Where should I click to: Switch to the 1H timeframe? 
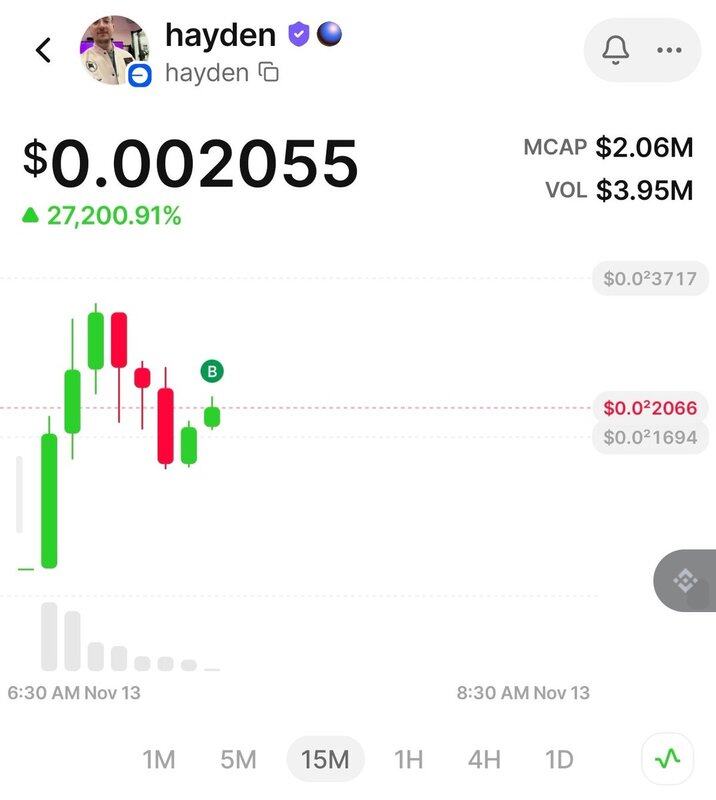point(408,759)
